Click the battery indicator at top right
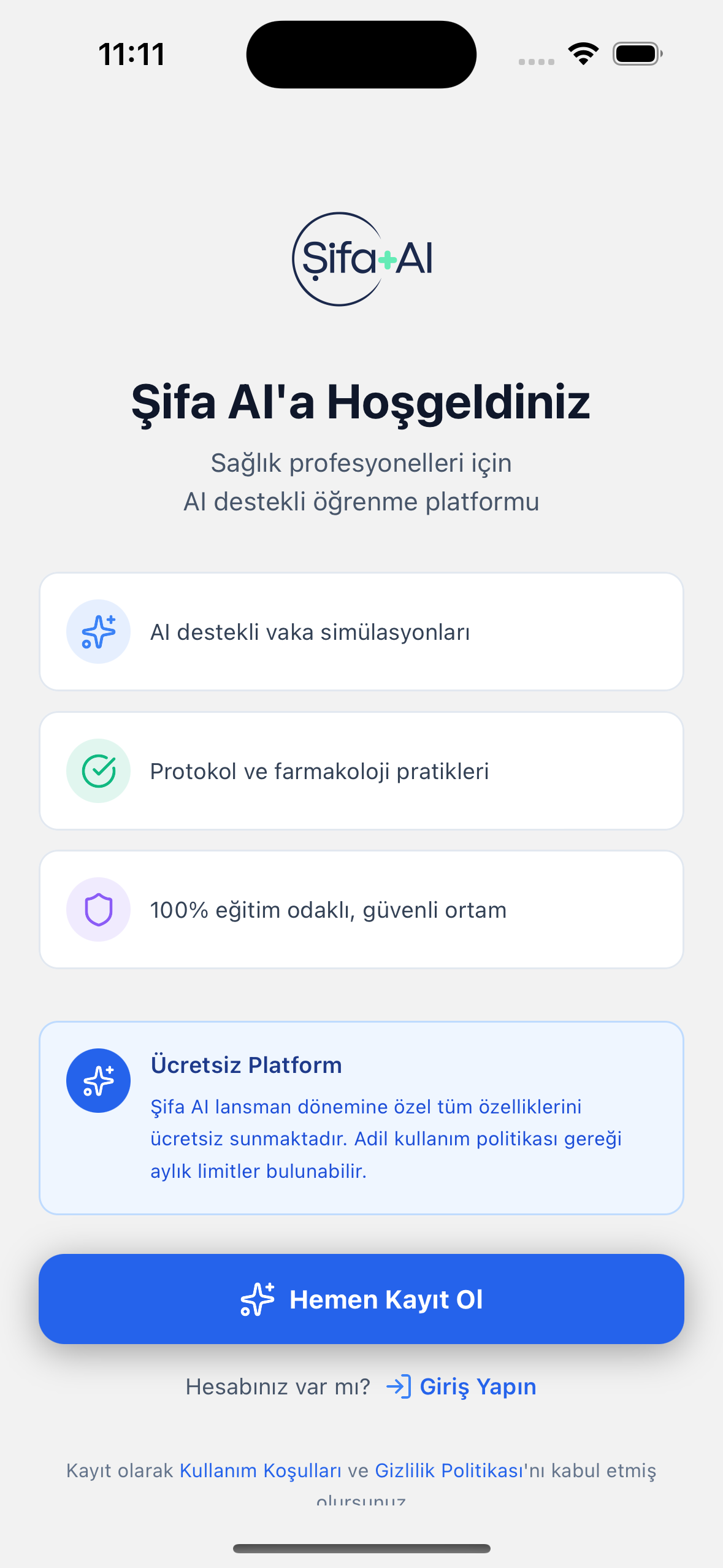 click(x=637, y=54)
